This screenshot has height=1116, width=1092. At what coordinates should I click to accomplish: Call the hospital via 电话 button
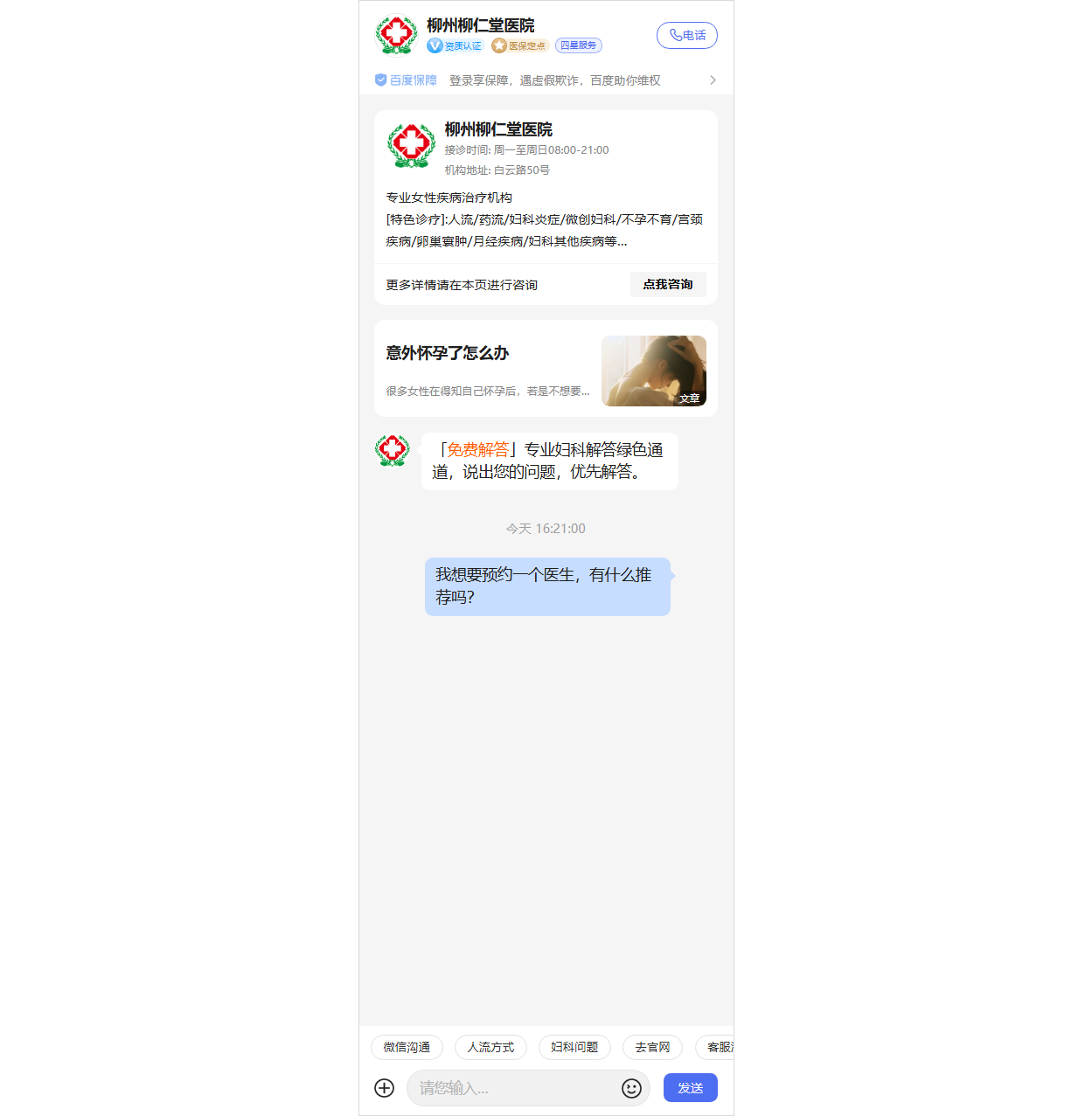coord(686,35)
